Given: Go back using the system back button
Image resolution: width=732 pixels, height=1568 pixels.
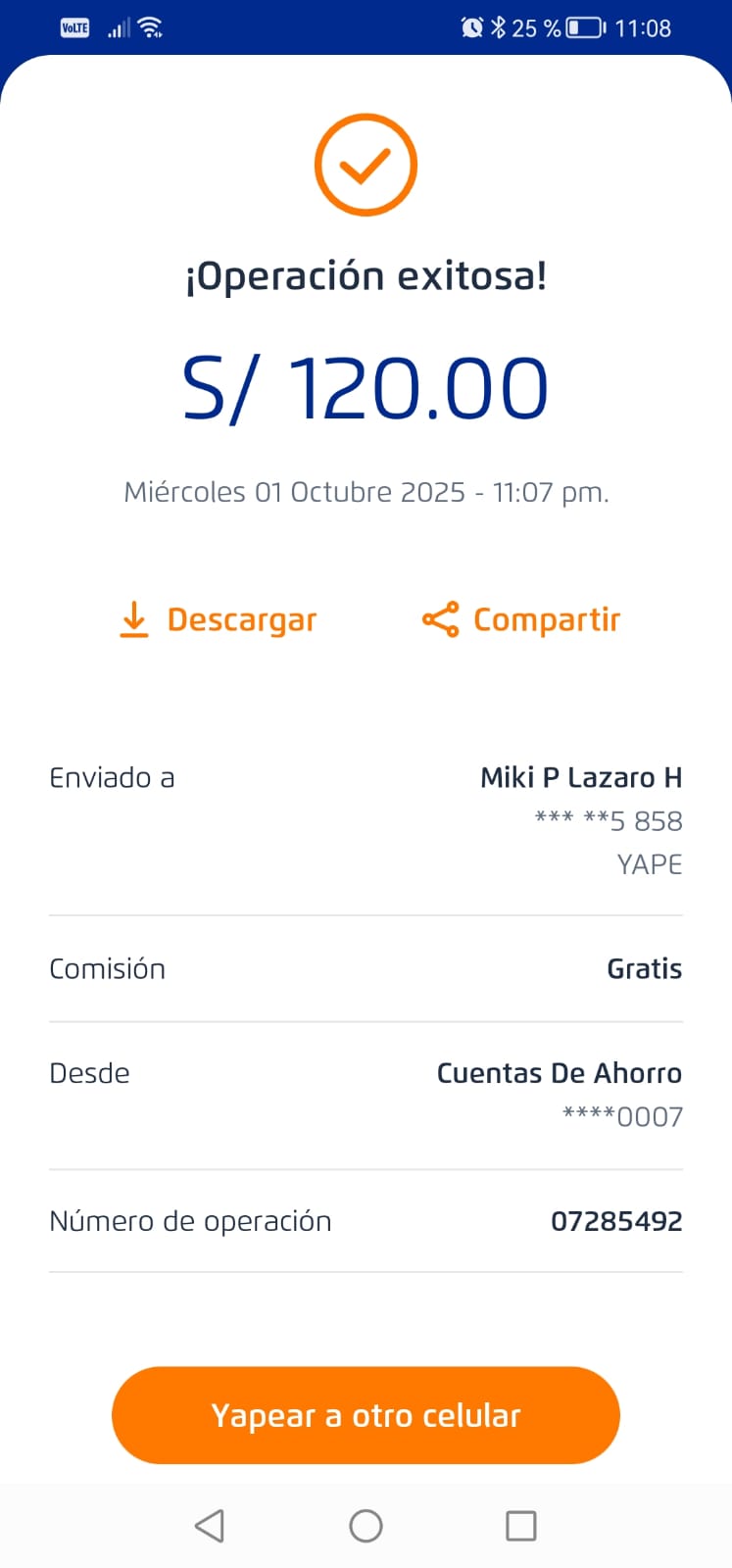Looking at the screenshot, I should click(x=210, y=1525).
